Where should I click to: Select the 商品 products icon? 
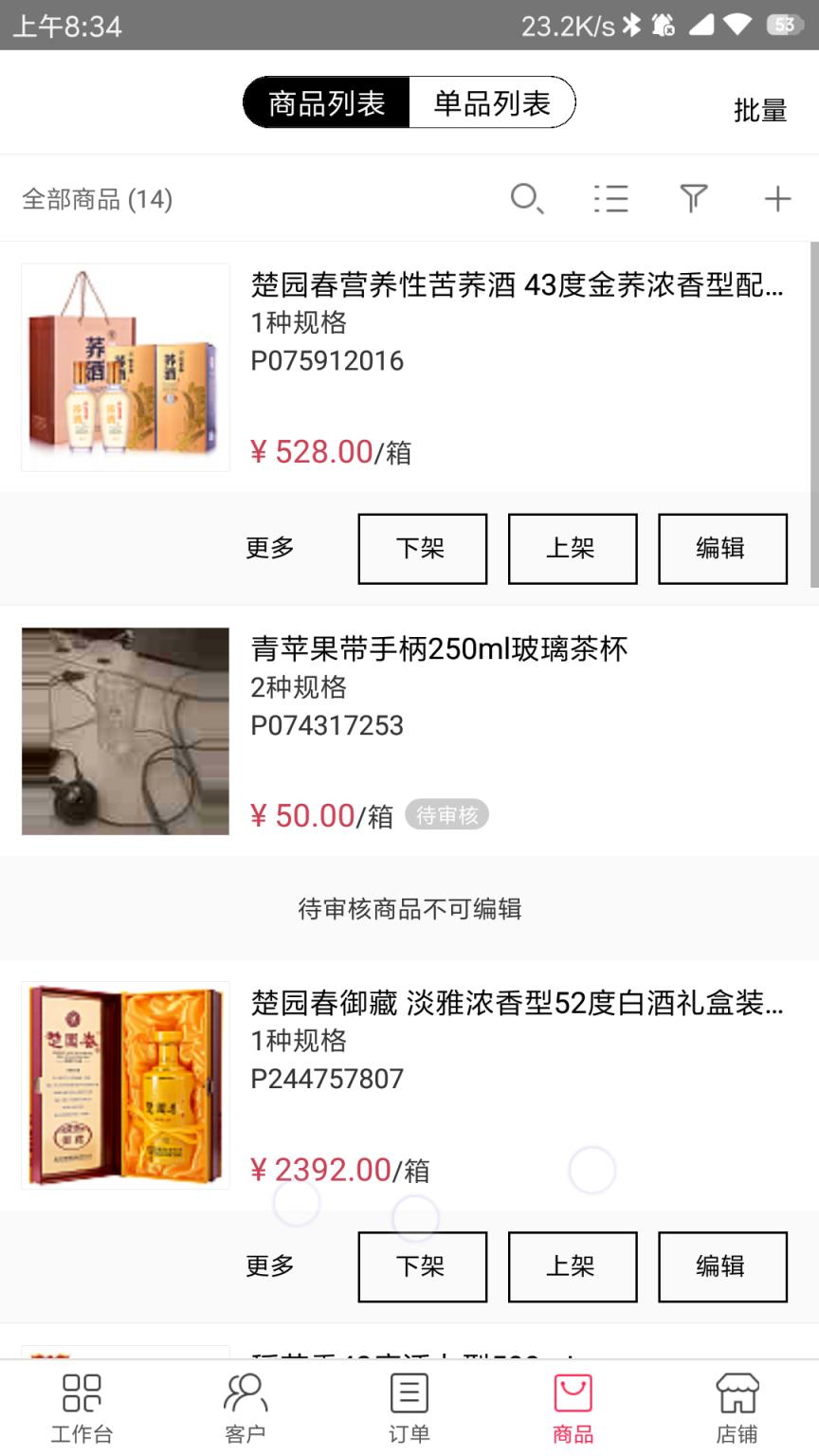point(572,1407)
